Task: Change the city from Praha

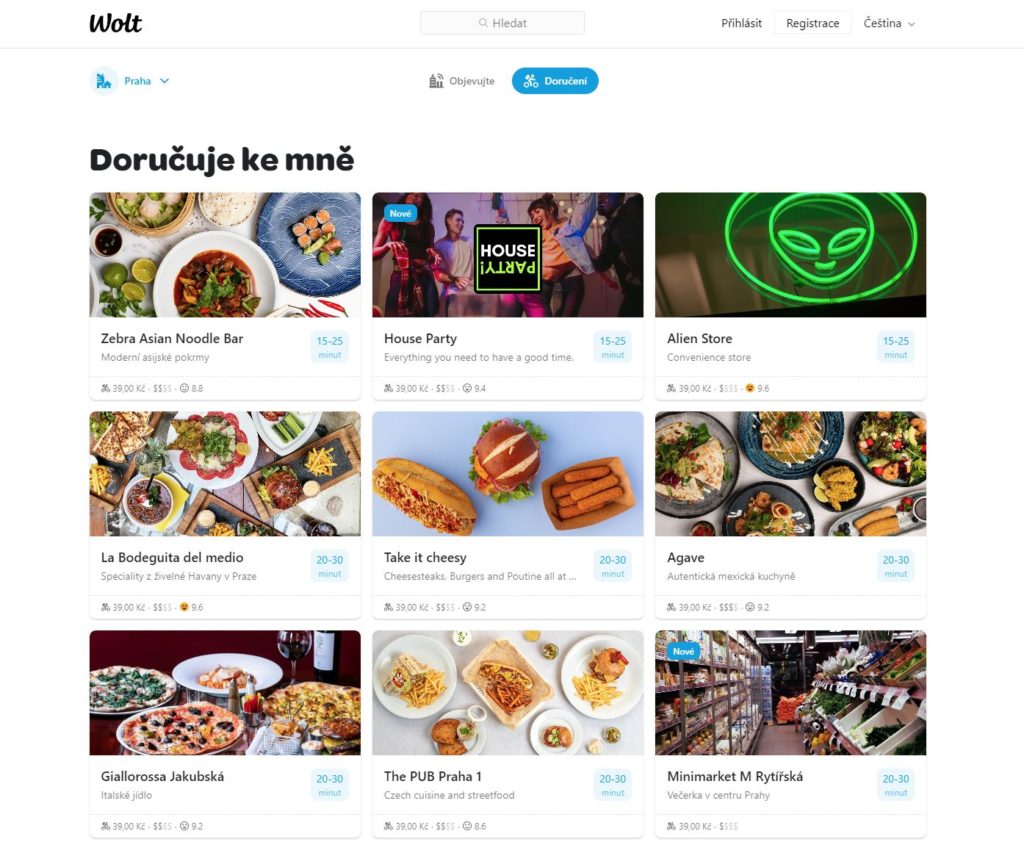Action: [x=131, y=81]
